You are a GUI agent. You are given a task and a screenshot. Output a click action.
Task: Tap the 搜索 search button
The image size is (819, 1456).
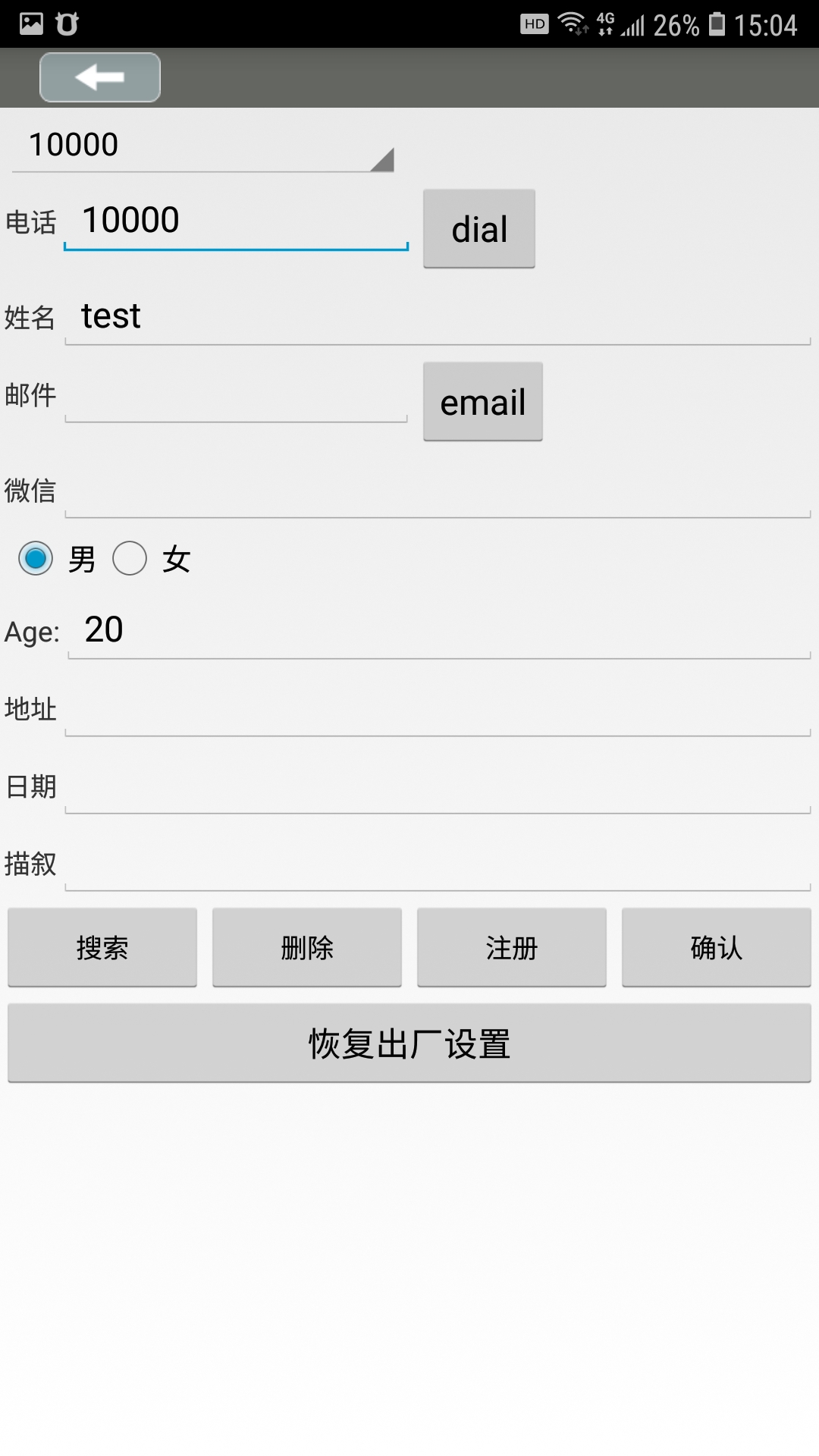tap(102, 948)
